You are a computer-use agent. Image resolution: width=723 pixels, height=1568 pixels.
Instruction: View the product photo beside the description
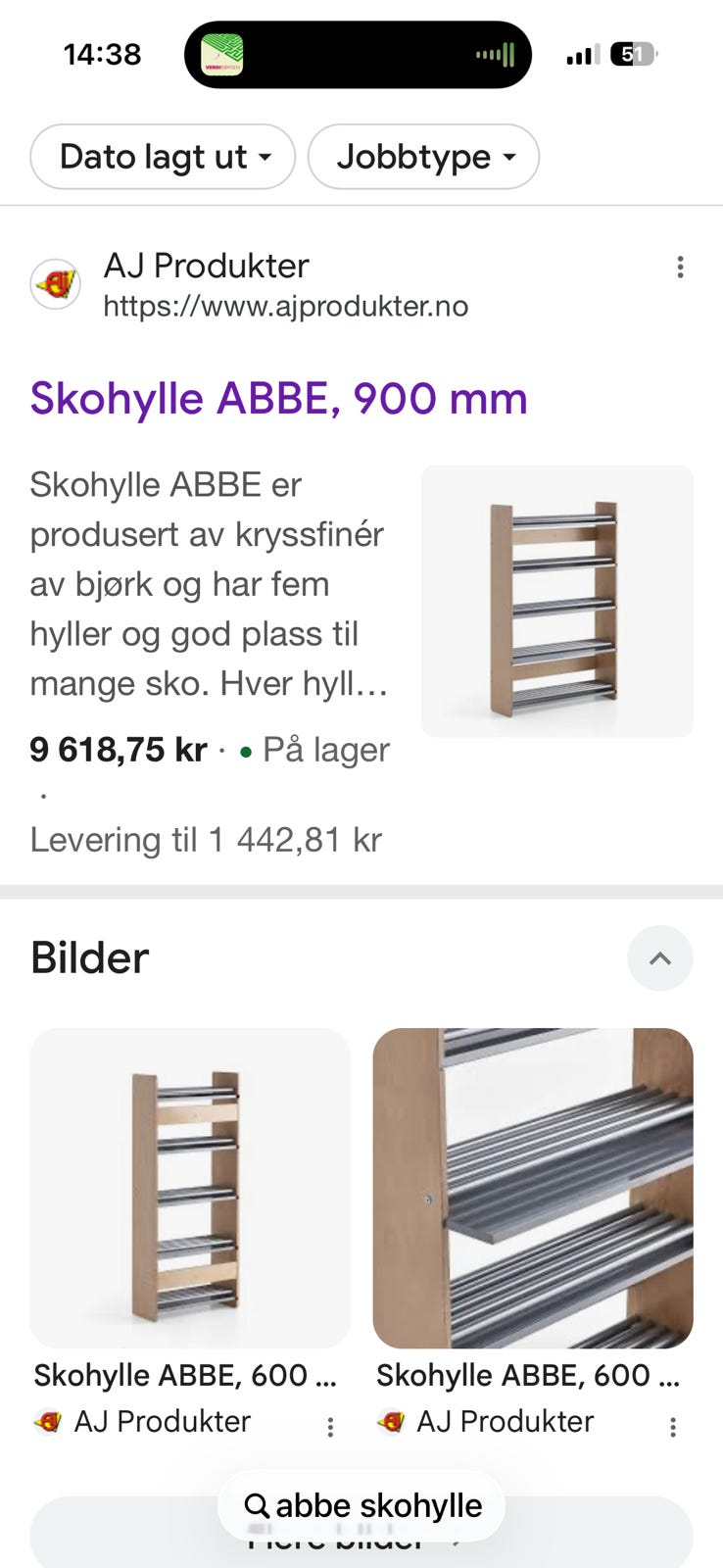[556, 601]
